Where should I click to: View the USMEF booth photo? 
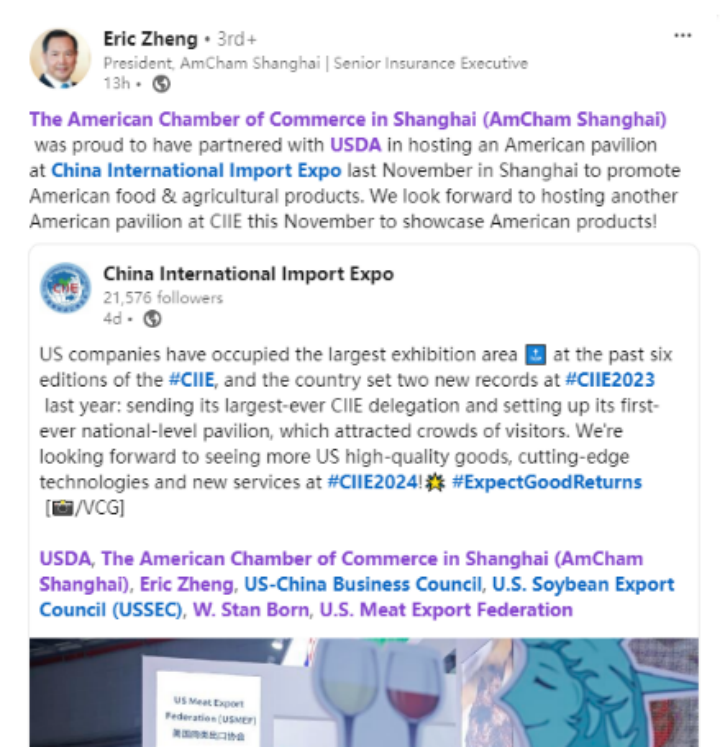coord(240,693)
